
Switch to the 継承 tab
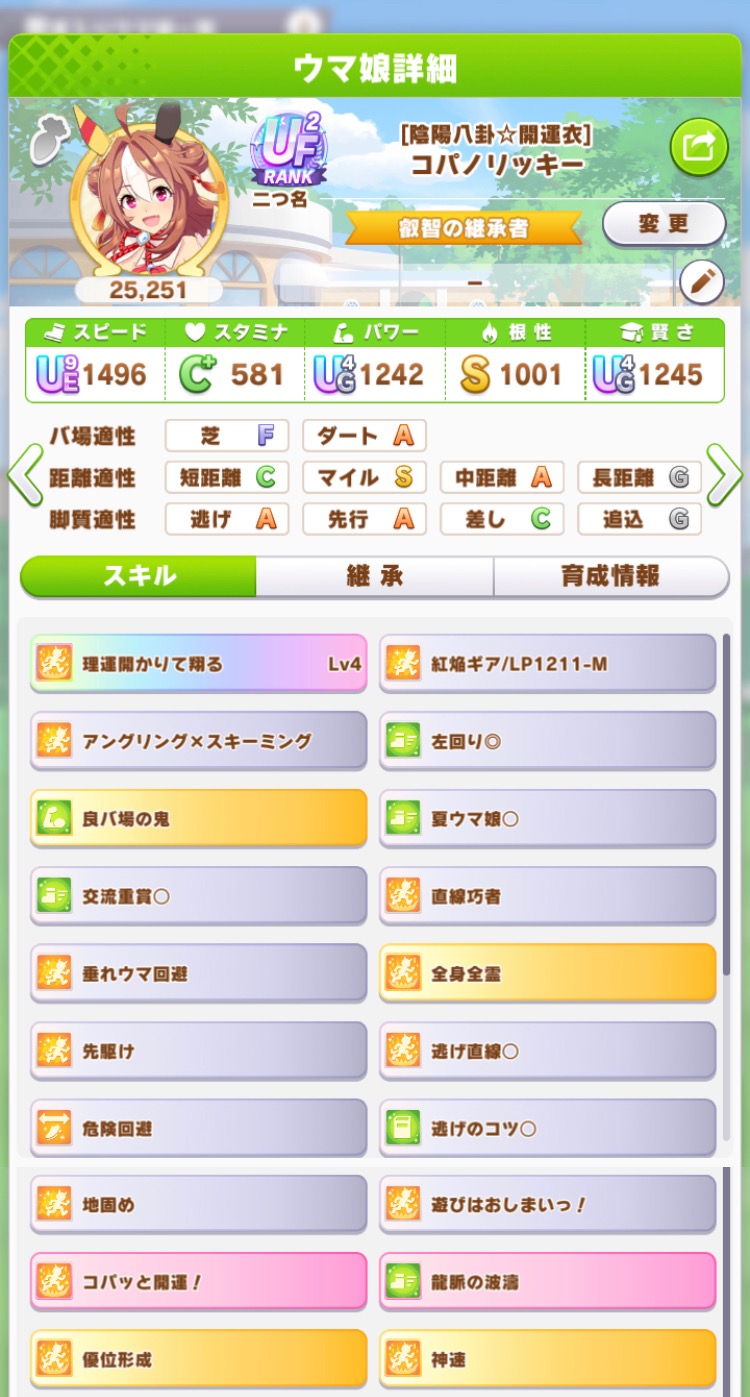tap(374, 576)
